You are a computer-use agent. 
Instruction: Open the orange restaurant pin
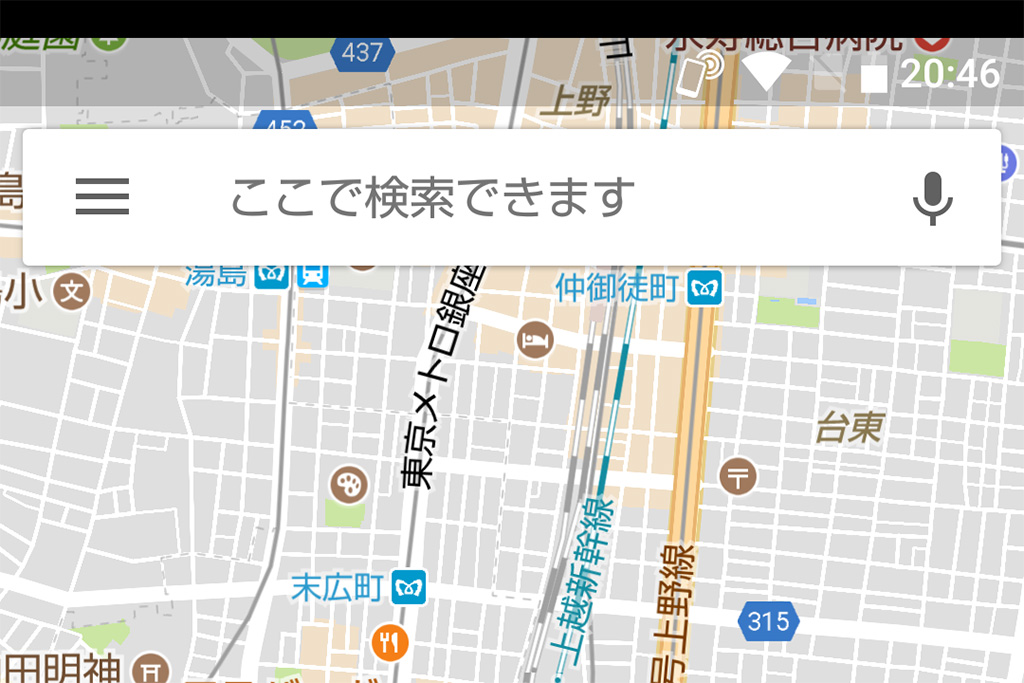(390, 643)
